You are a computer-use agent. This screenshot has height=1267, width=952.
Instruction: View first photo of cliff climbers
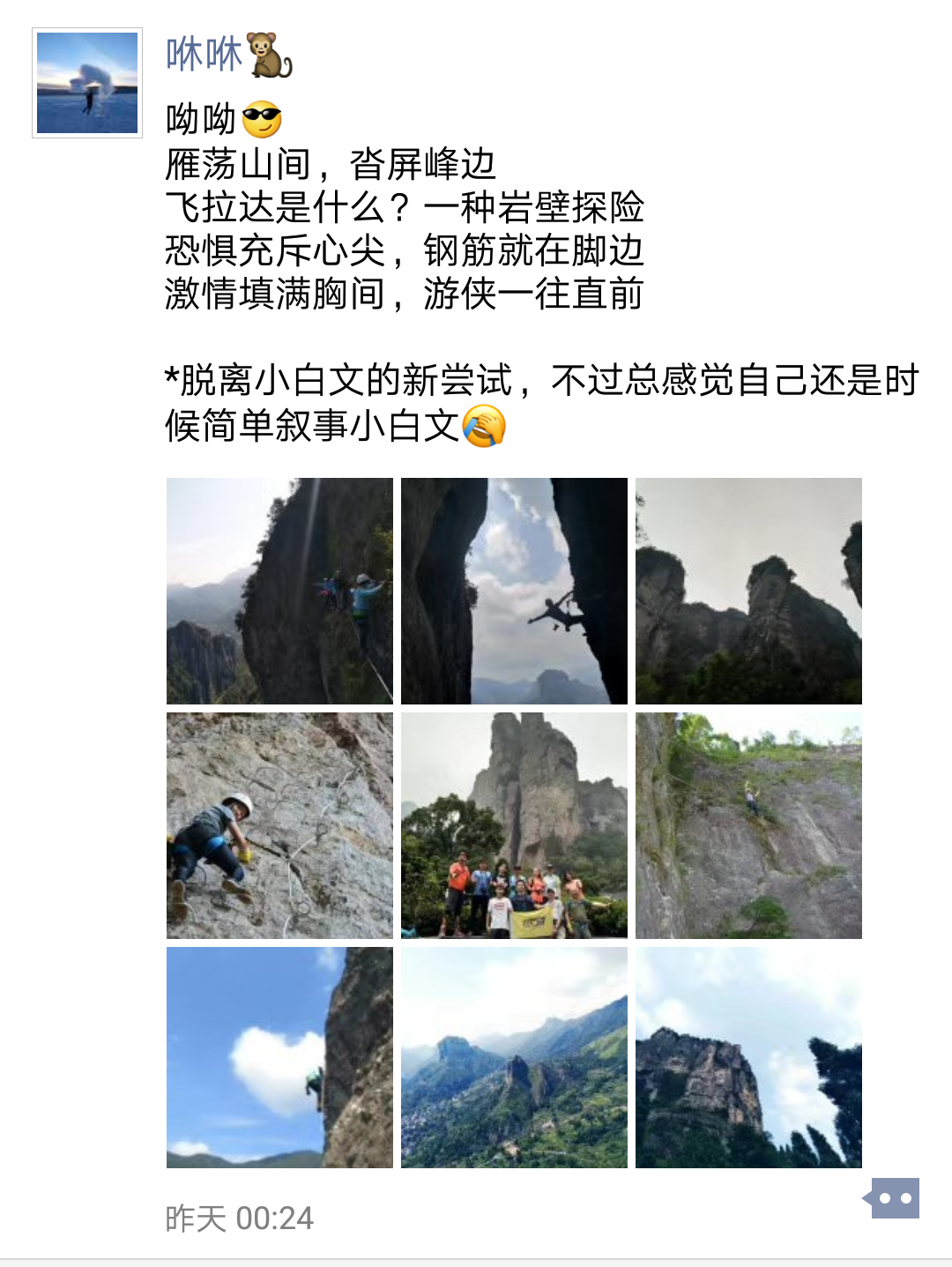pos(279,591)
